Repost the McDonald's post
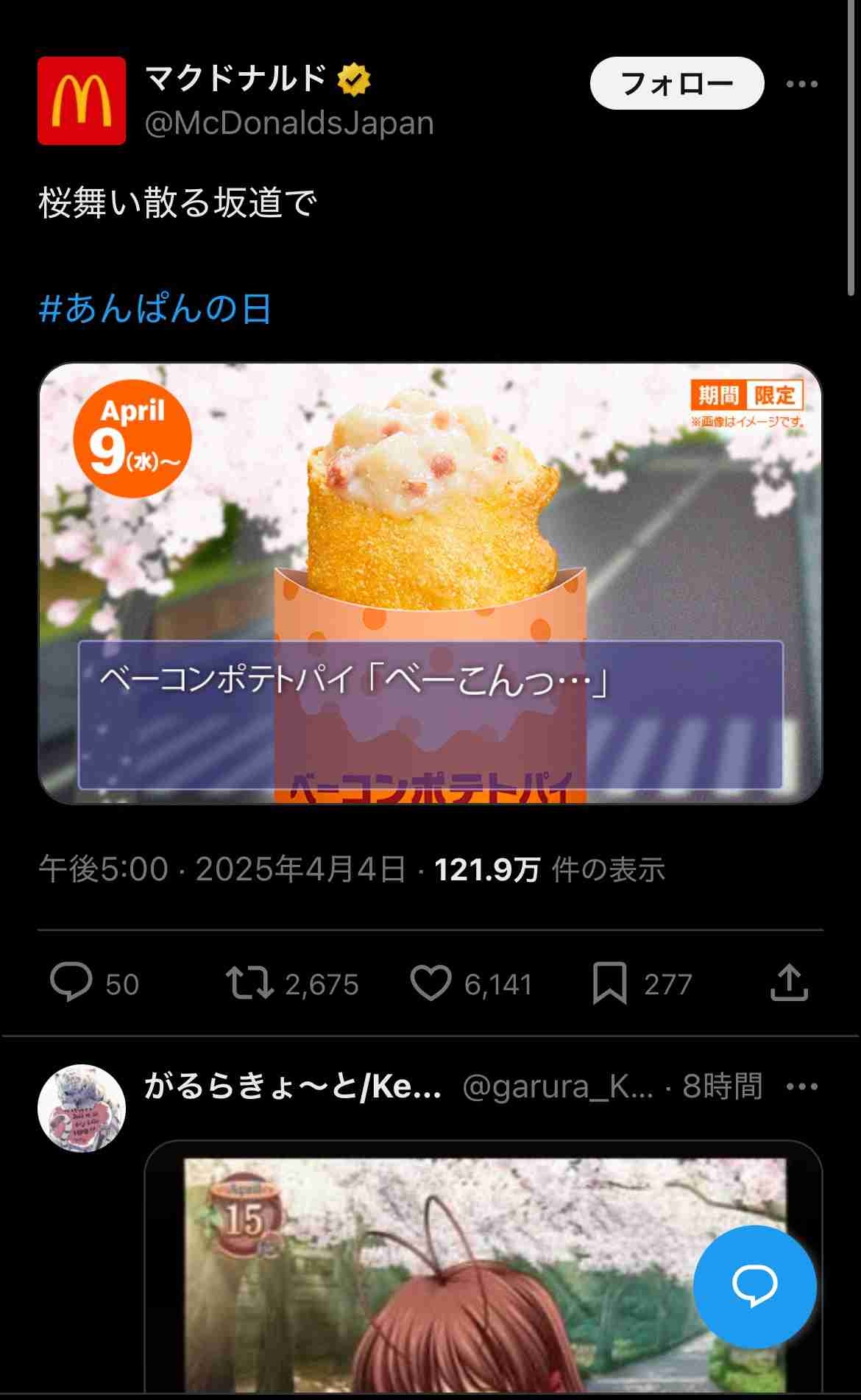Viewport: 861px width, 1400px height. click(x=250, y=983)
